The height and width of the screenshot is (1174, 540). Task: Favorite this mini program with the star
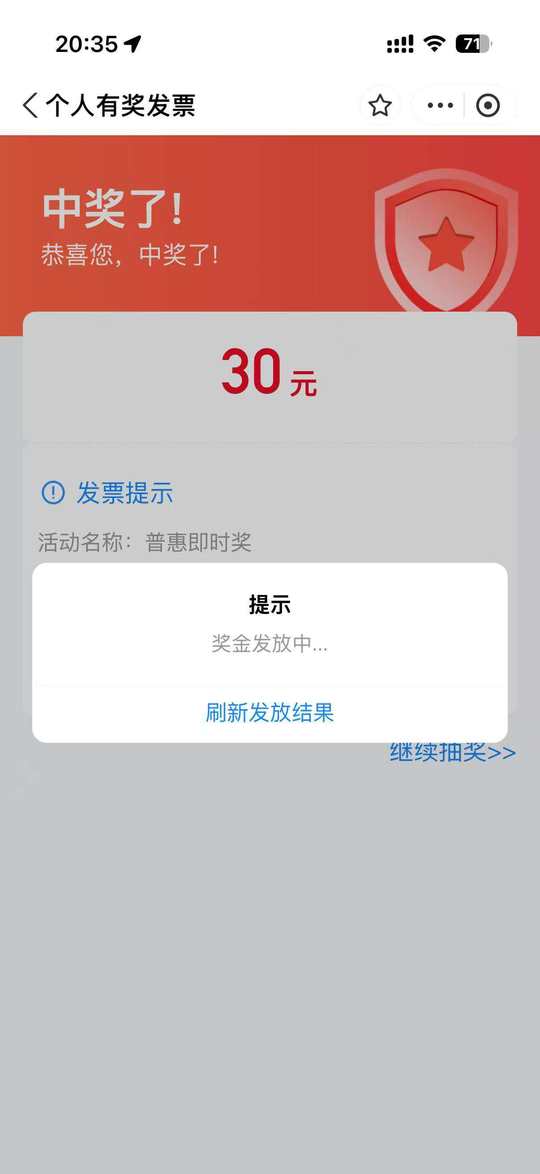[x=380, y=106]
